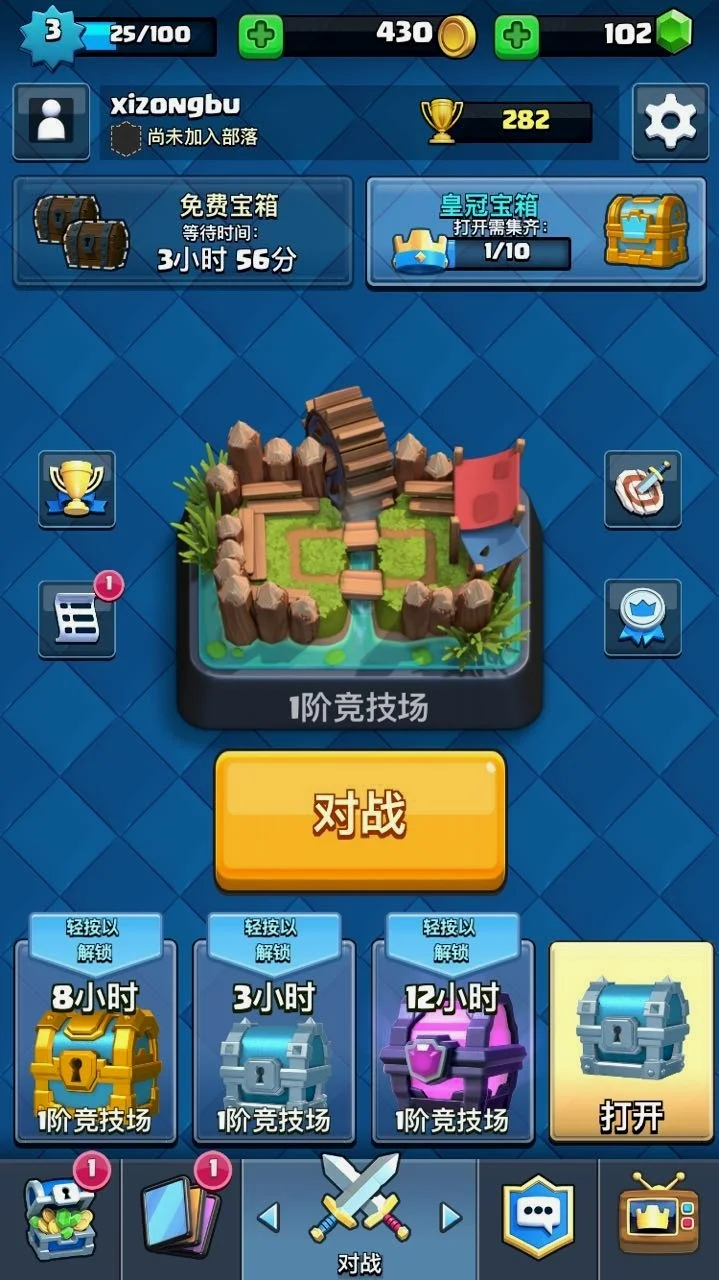
Task: Open the free chest (免费宝箱) card
Action: (x=182, y=232)
